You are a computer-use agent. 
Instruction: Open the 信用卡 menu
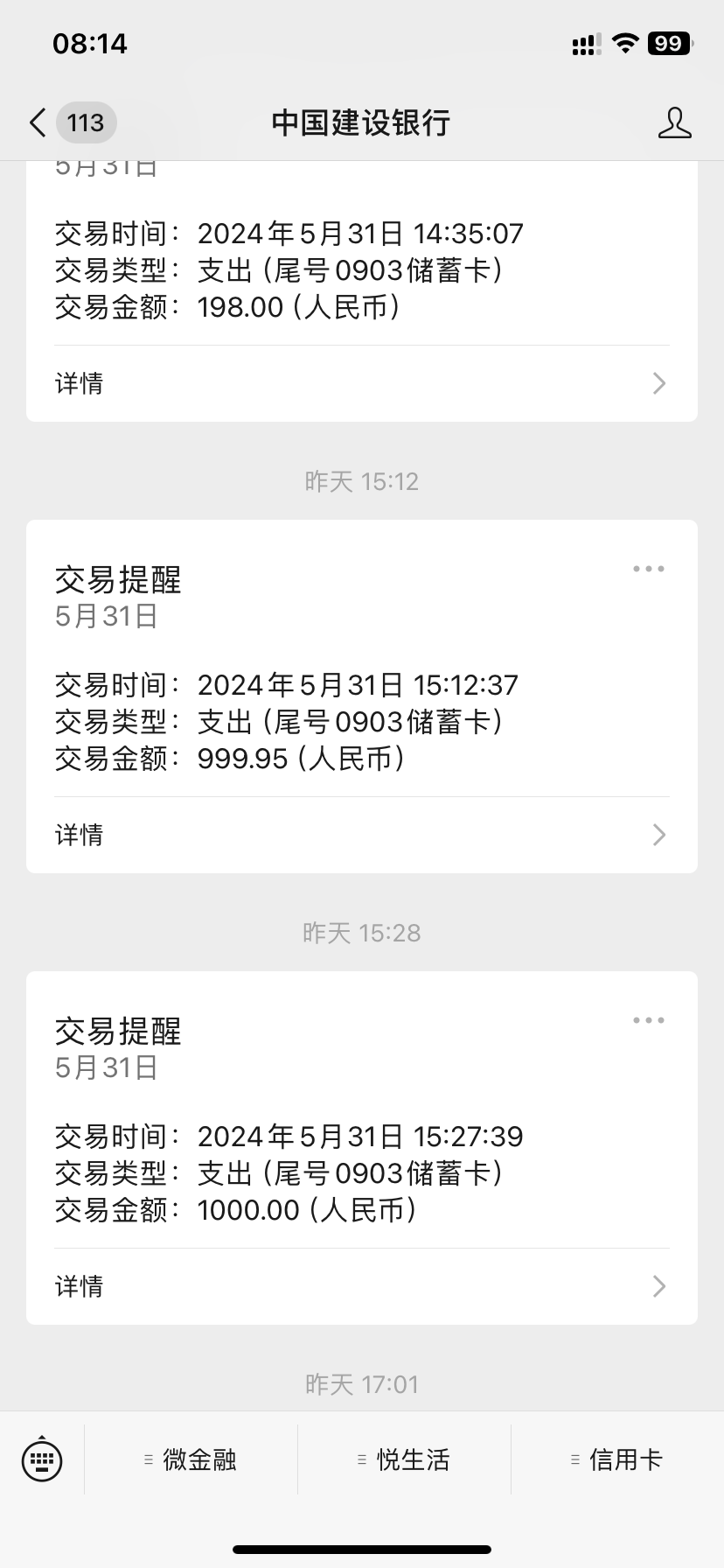617,1459
